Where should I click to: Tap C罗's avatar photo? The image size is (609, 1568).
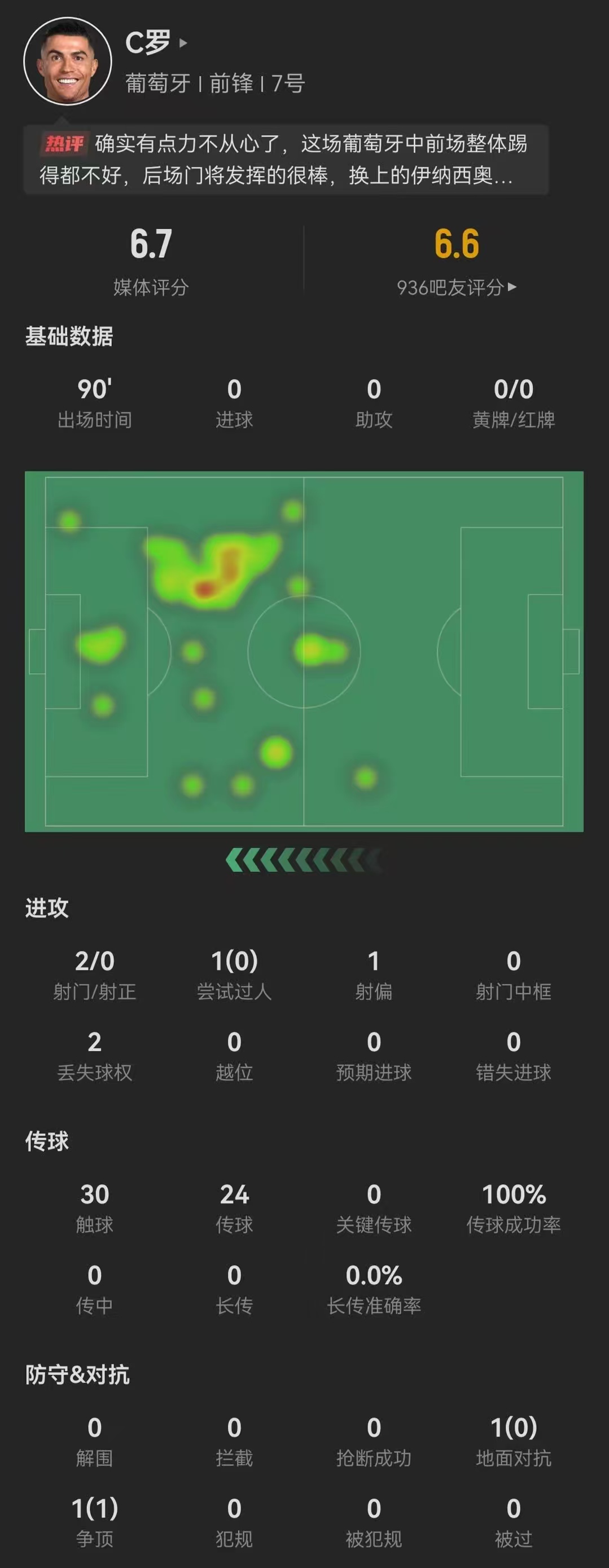point(67,62)
